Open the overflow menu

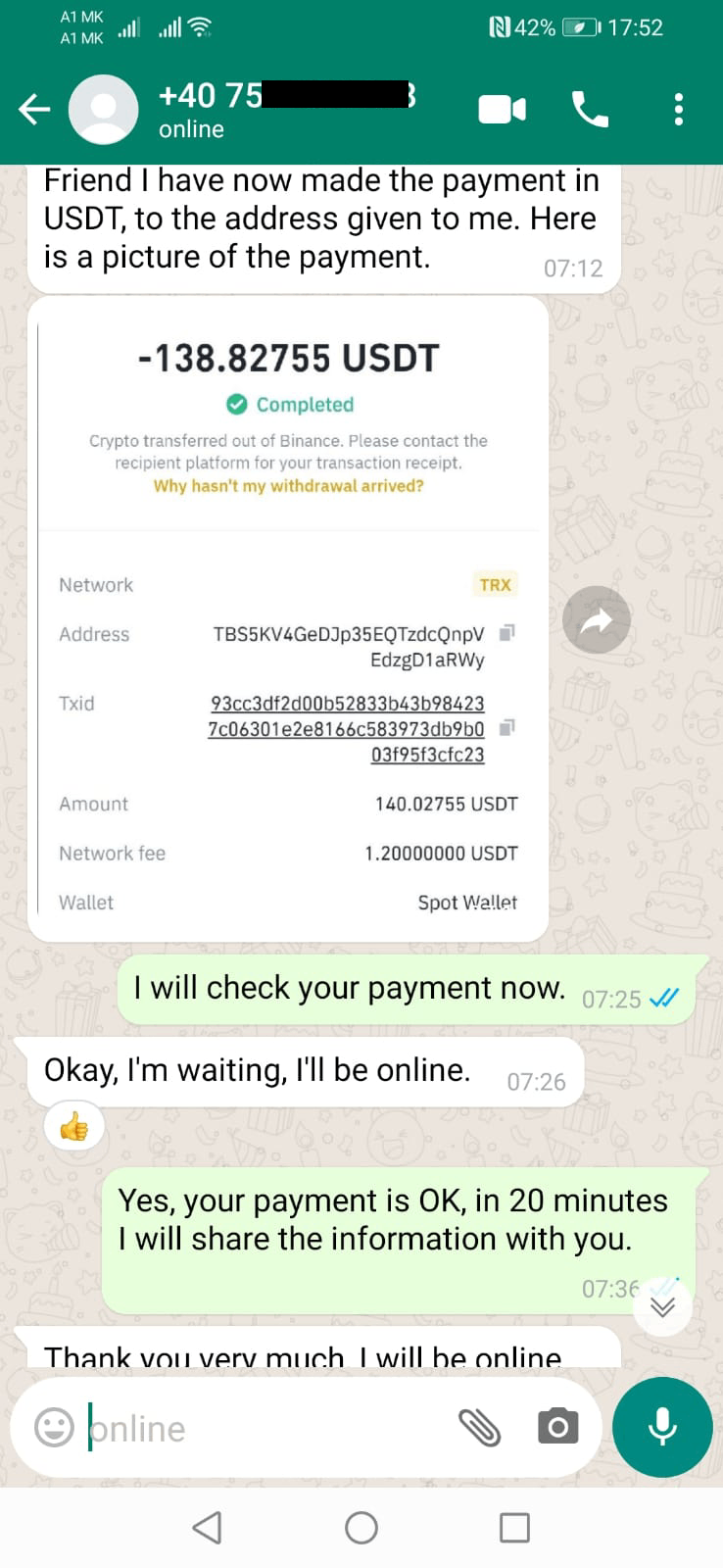pos(679,110)
